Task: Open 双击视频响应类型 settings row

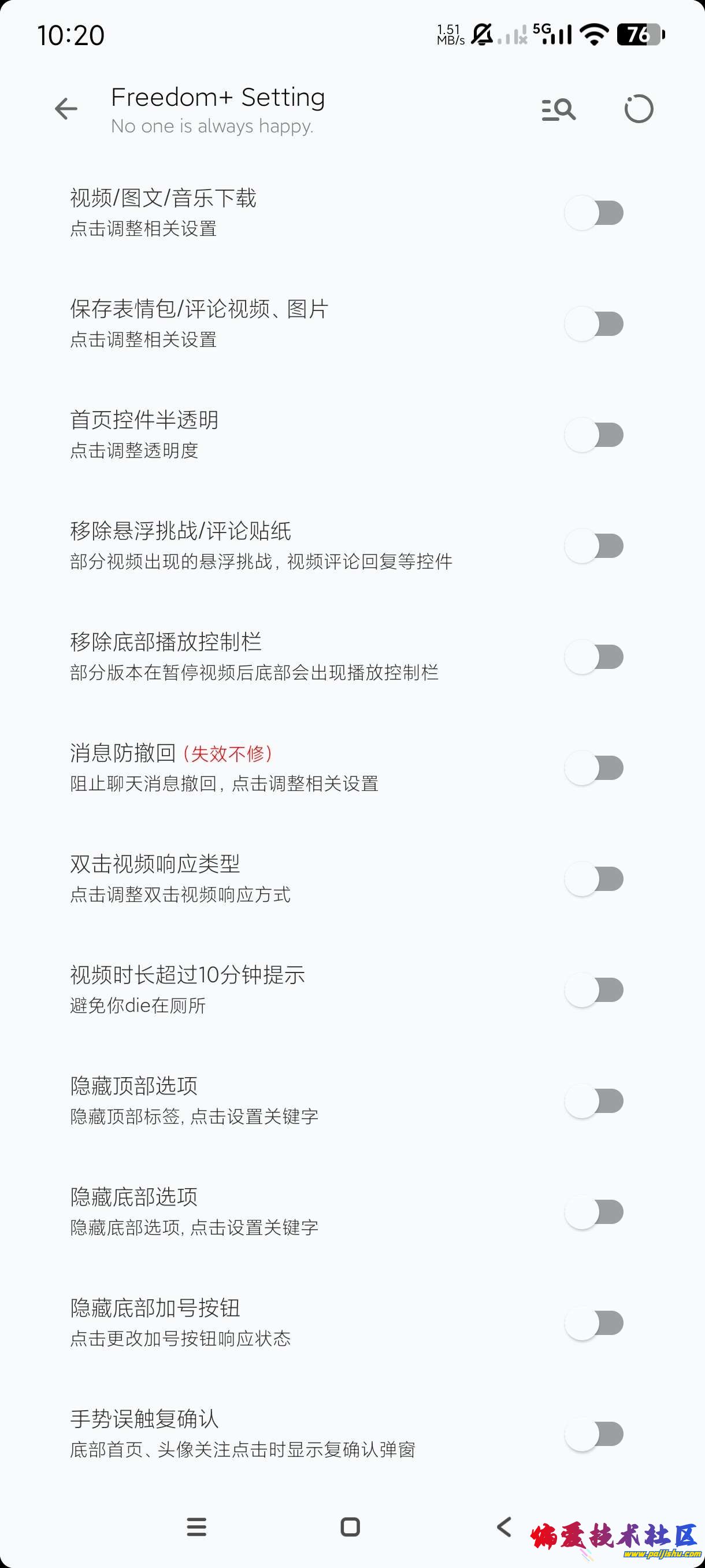Action: tap(243, 878)
